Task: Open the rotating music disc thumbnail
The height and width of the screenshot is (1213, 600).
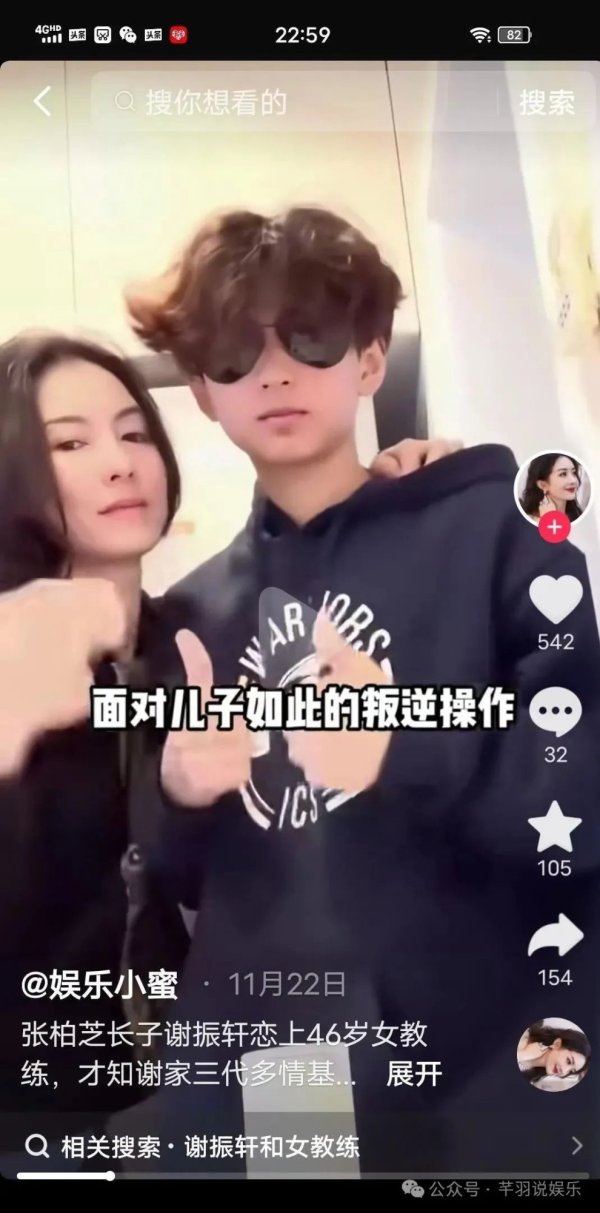Action: [x=553, y=1054]
